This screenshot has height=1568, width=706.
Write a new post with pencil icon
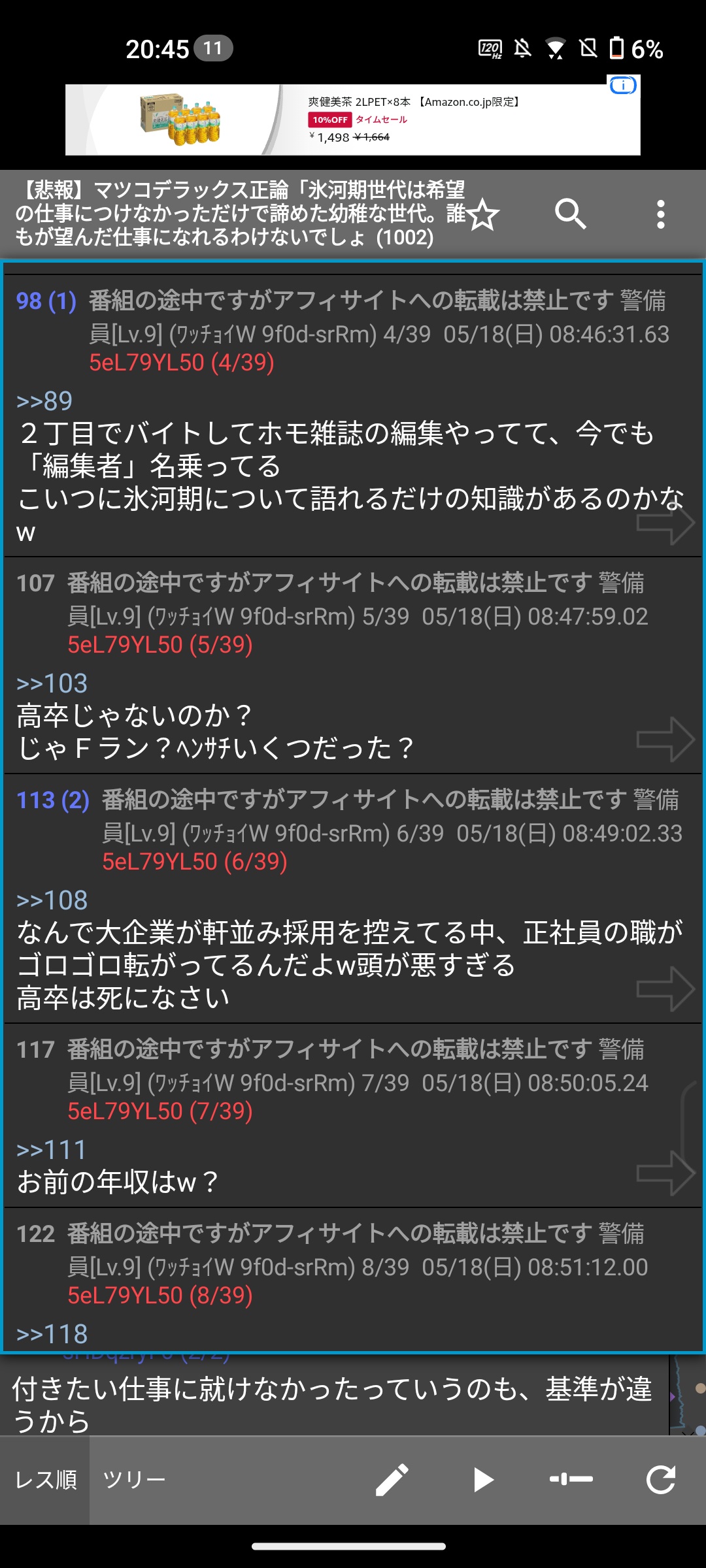392,1480
